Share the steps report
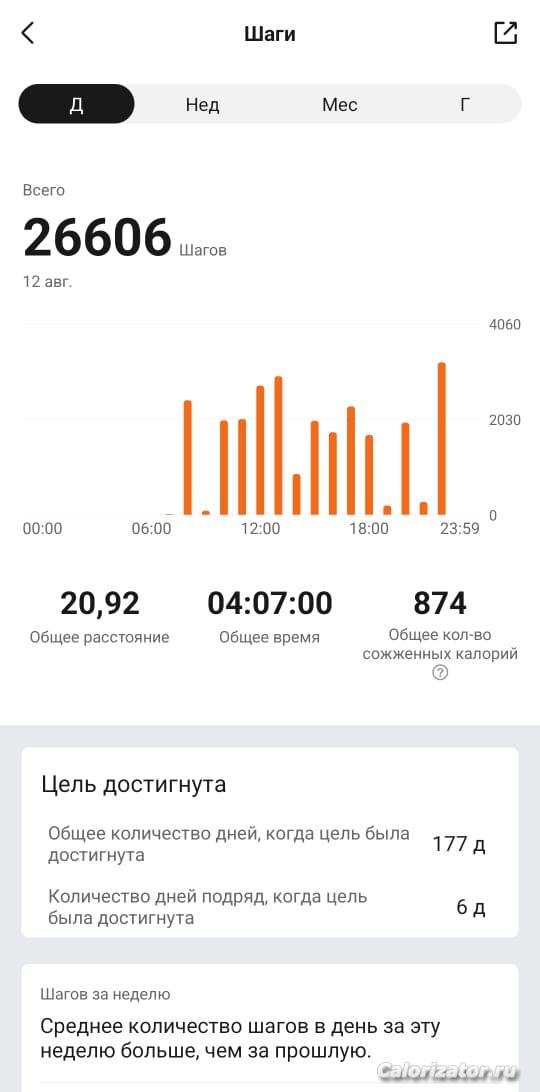This screenshot has height=1092, width=540. click(506, 33)
